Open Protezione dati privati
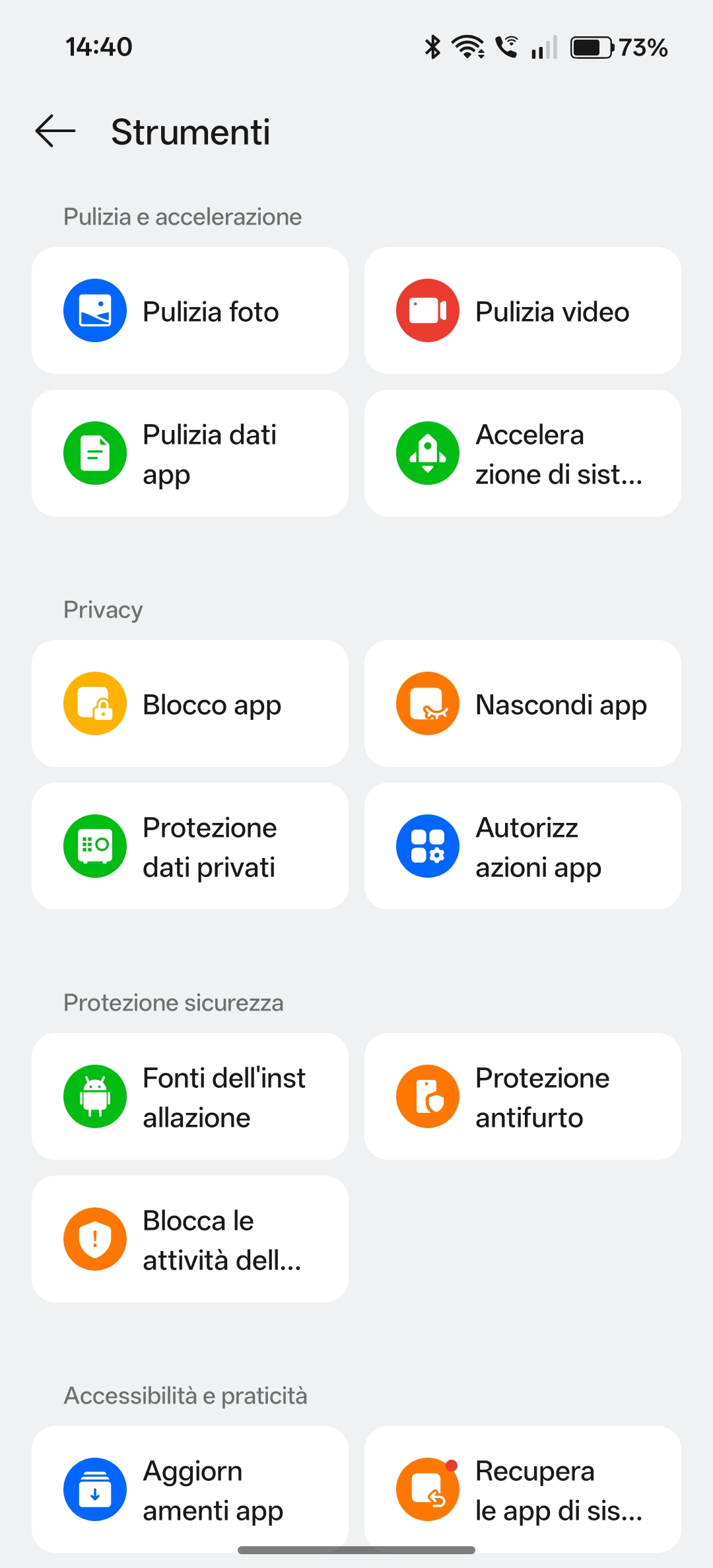The image size is (713, 1568). point(190,846)
